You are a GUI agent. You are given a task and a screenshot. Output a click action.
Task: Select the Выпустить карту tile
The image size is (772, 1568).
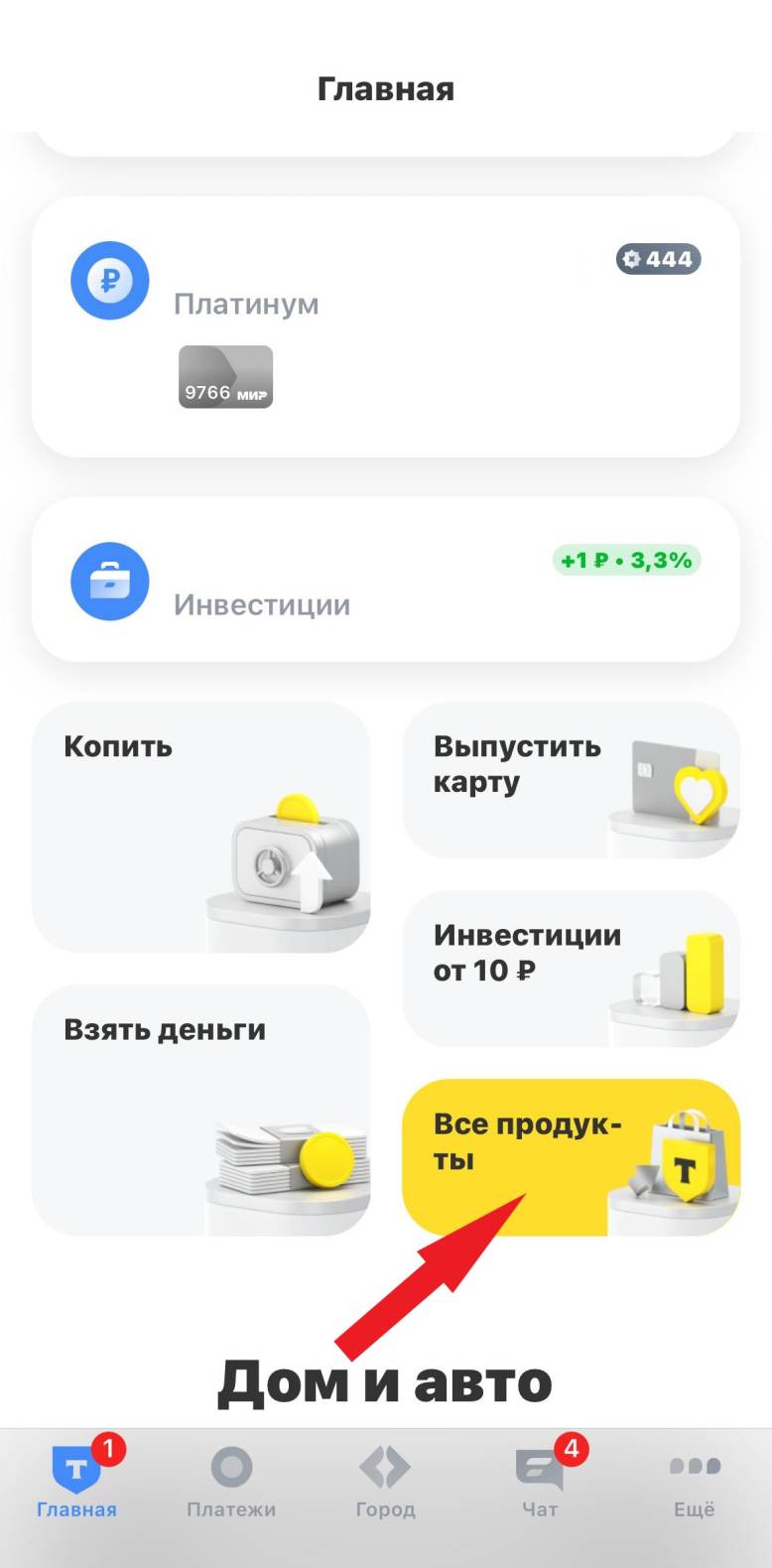tap(570, 780)
